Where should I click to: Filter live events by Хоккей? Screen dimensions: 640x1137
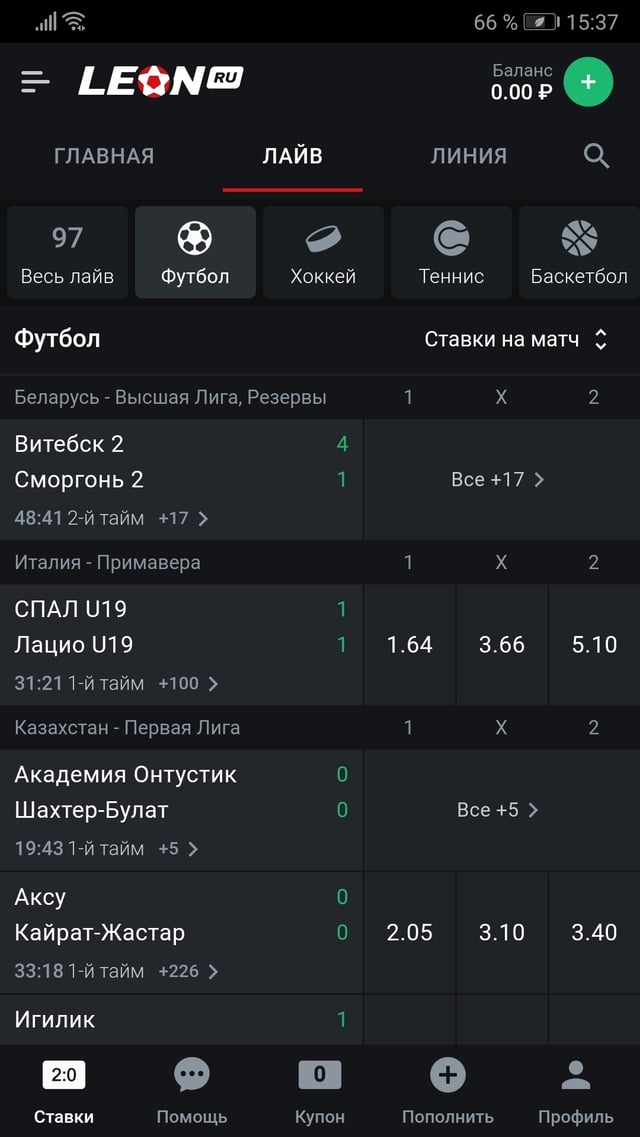[323, 253]
